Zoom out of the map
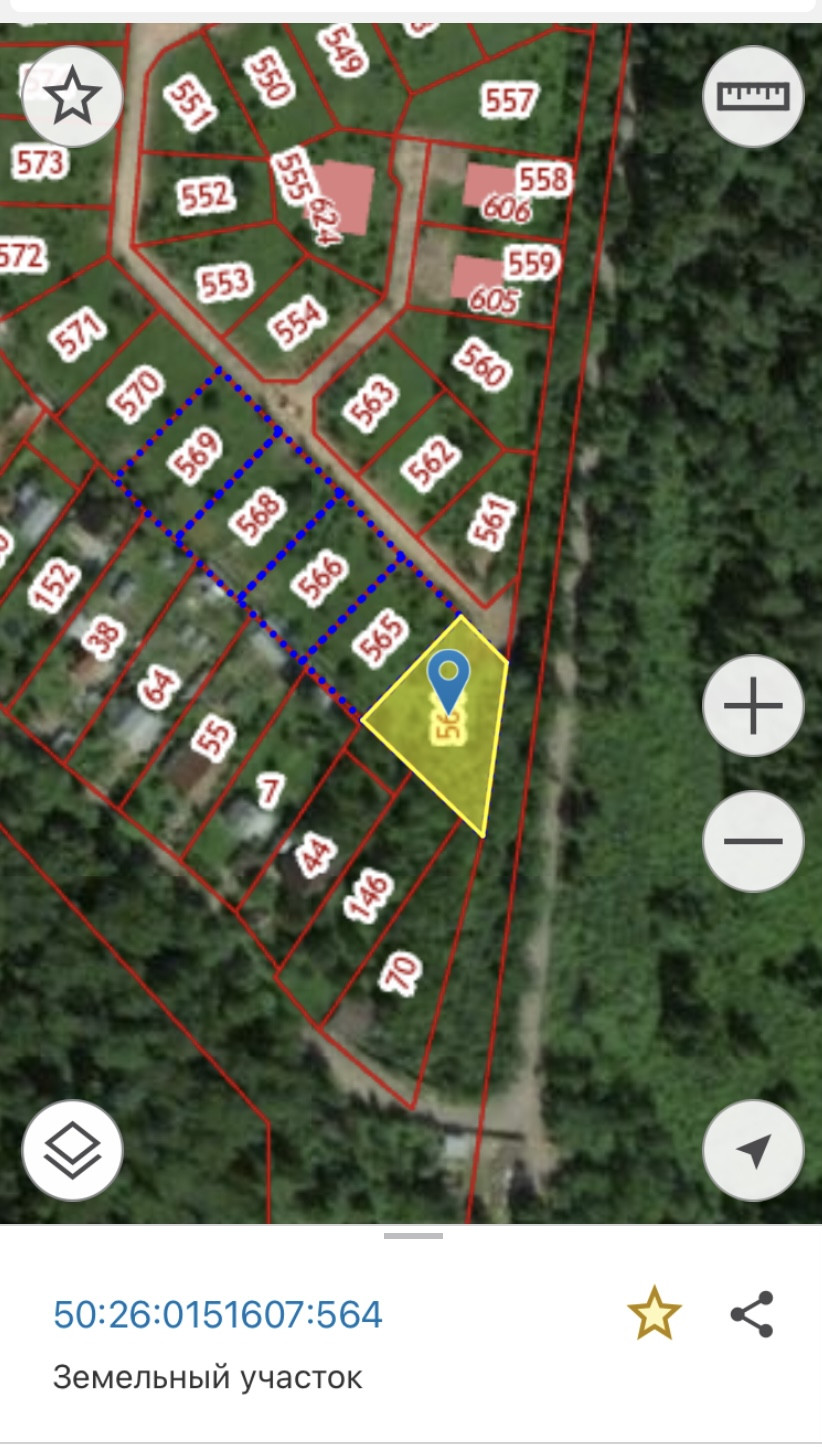 (753, 841)
